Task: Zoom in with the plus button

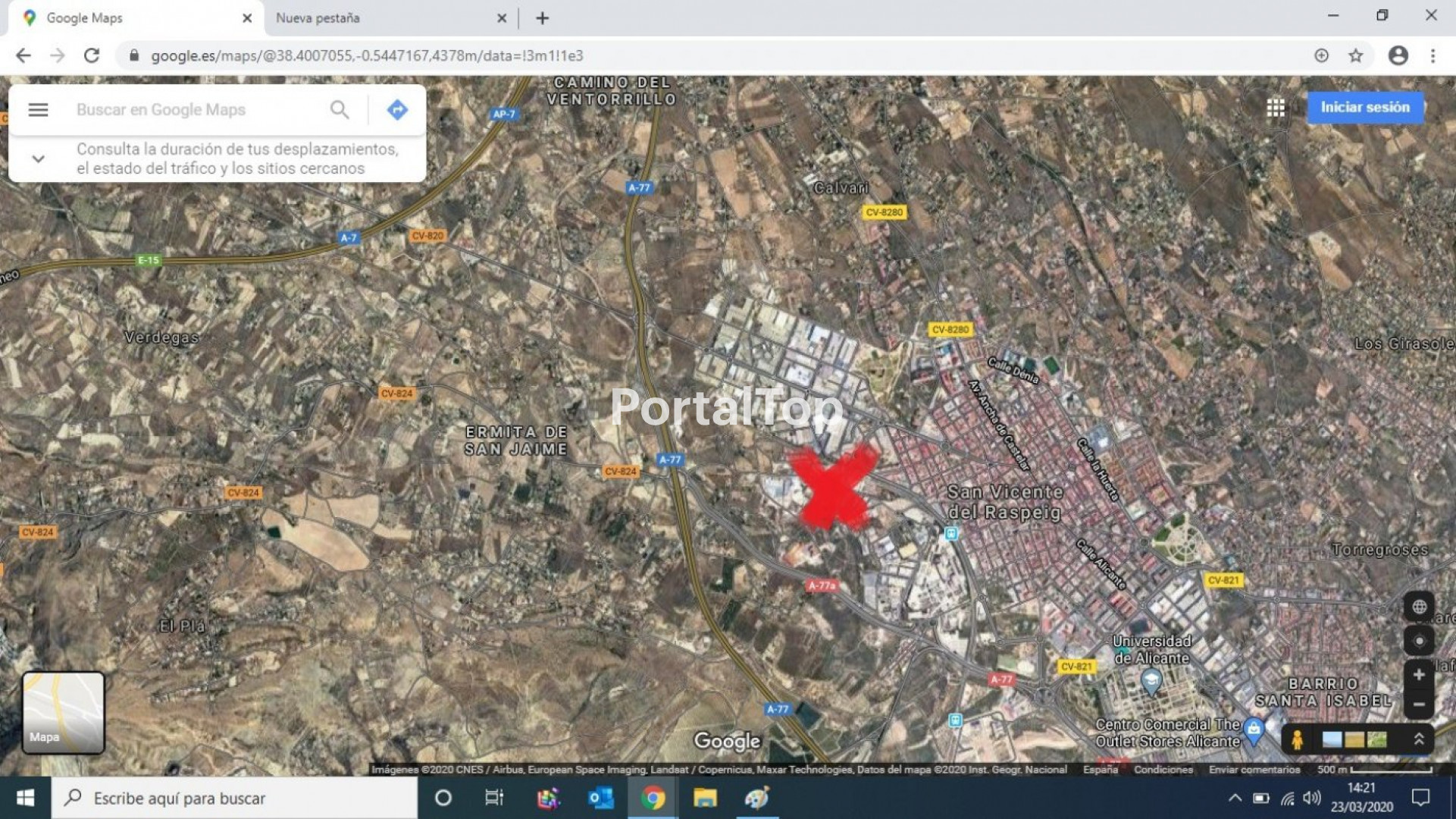Action: pos(1419,675)
